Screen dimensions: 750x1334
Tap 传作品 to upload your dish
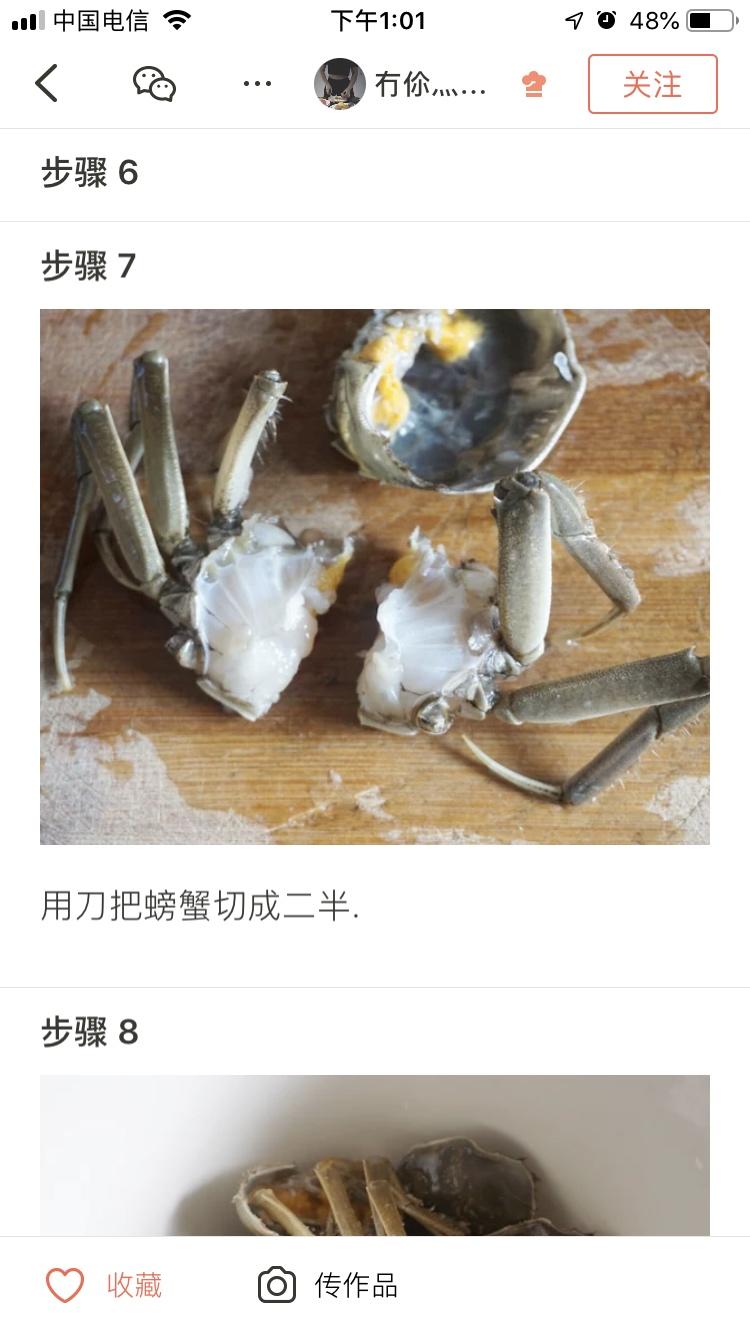point(328,1285)
